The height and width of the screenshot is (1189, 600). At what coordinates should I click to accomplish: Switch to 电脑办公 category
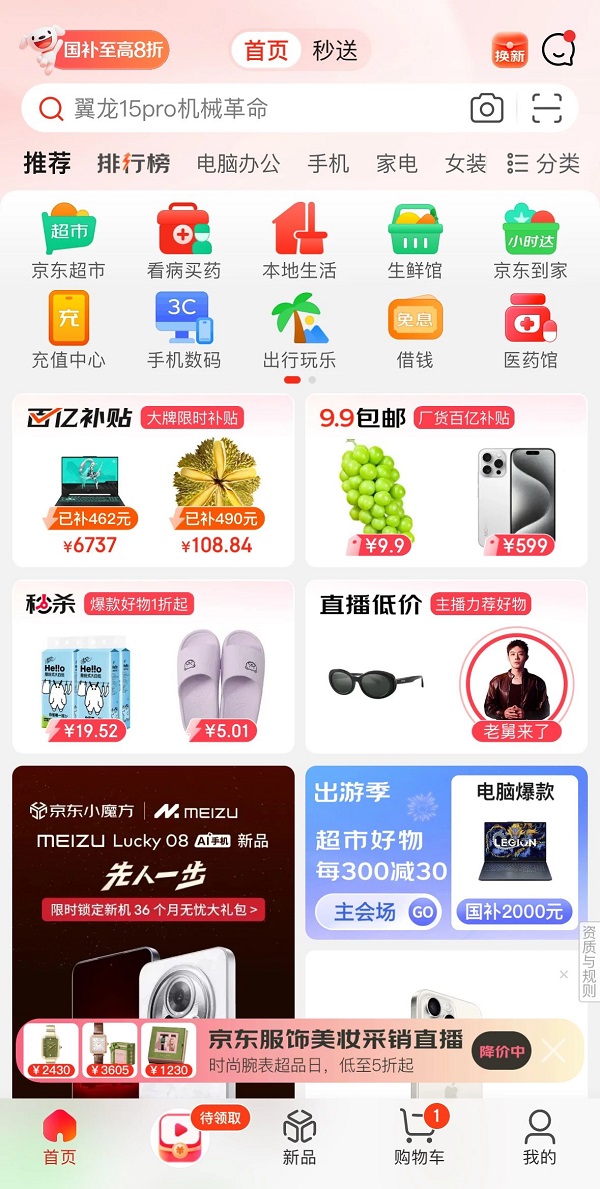click(238, 163)
